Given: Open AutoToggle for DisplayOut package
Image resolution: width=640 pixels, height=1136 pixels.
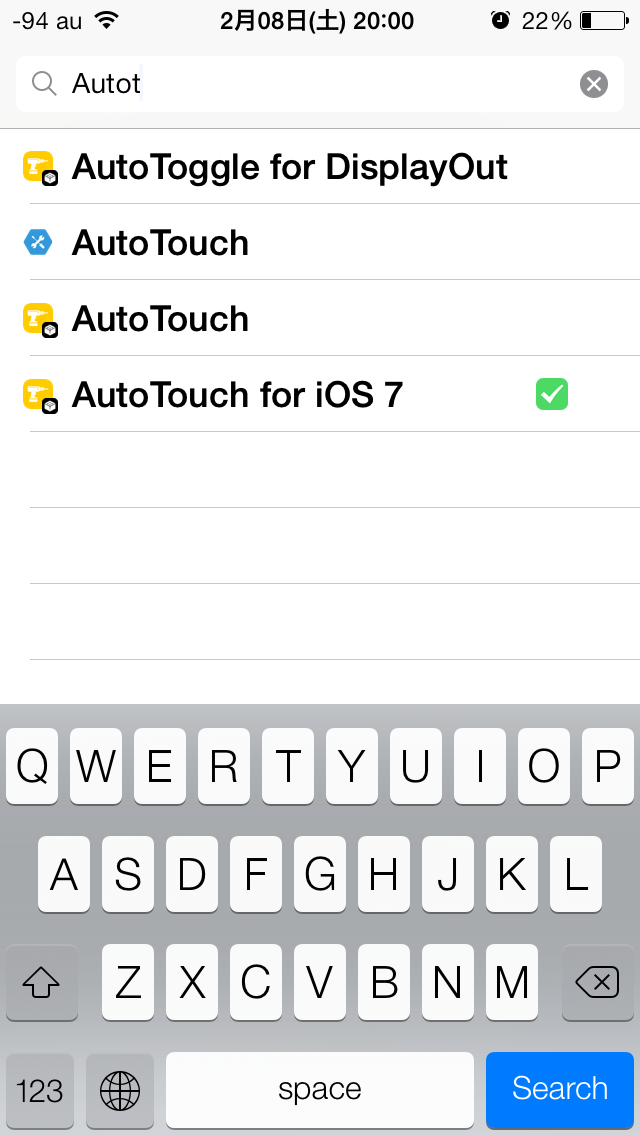Looking at the screenshot, I should (290, 167).
